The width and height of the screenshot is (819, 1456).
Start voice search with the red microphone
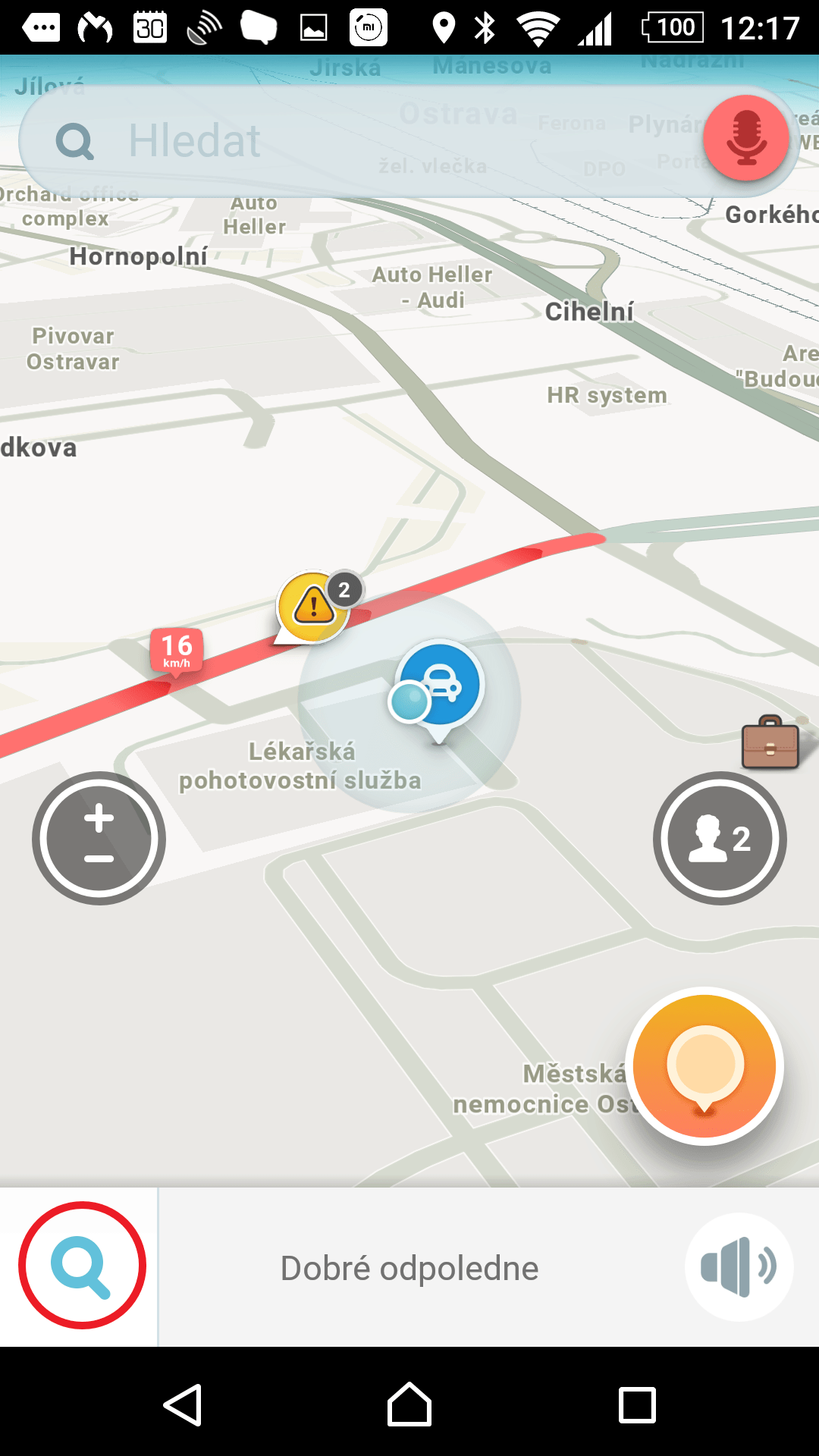point(746,138)
